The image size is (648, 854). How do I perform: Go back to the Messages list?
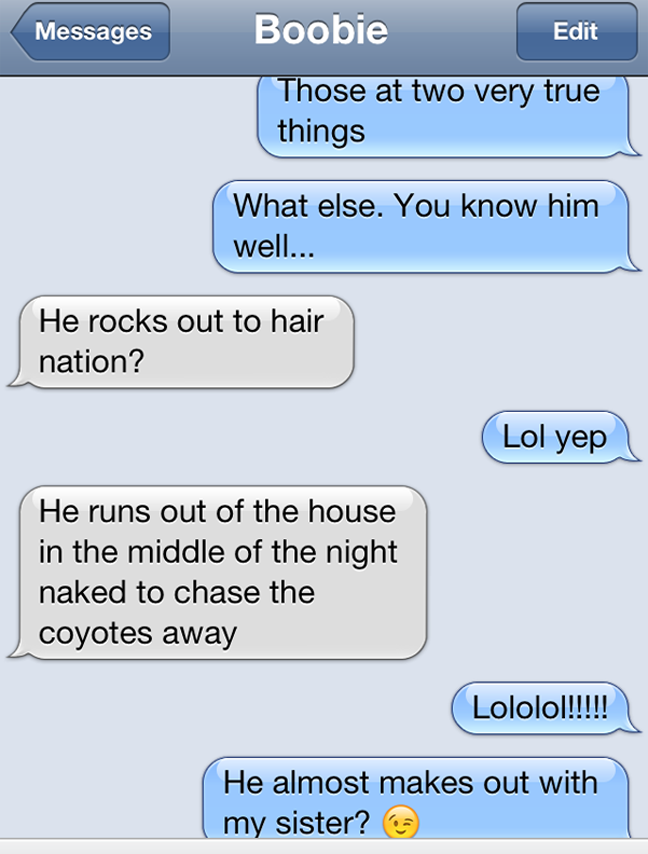pos(91,32)
